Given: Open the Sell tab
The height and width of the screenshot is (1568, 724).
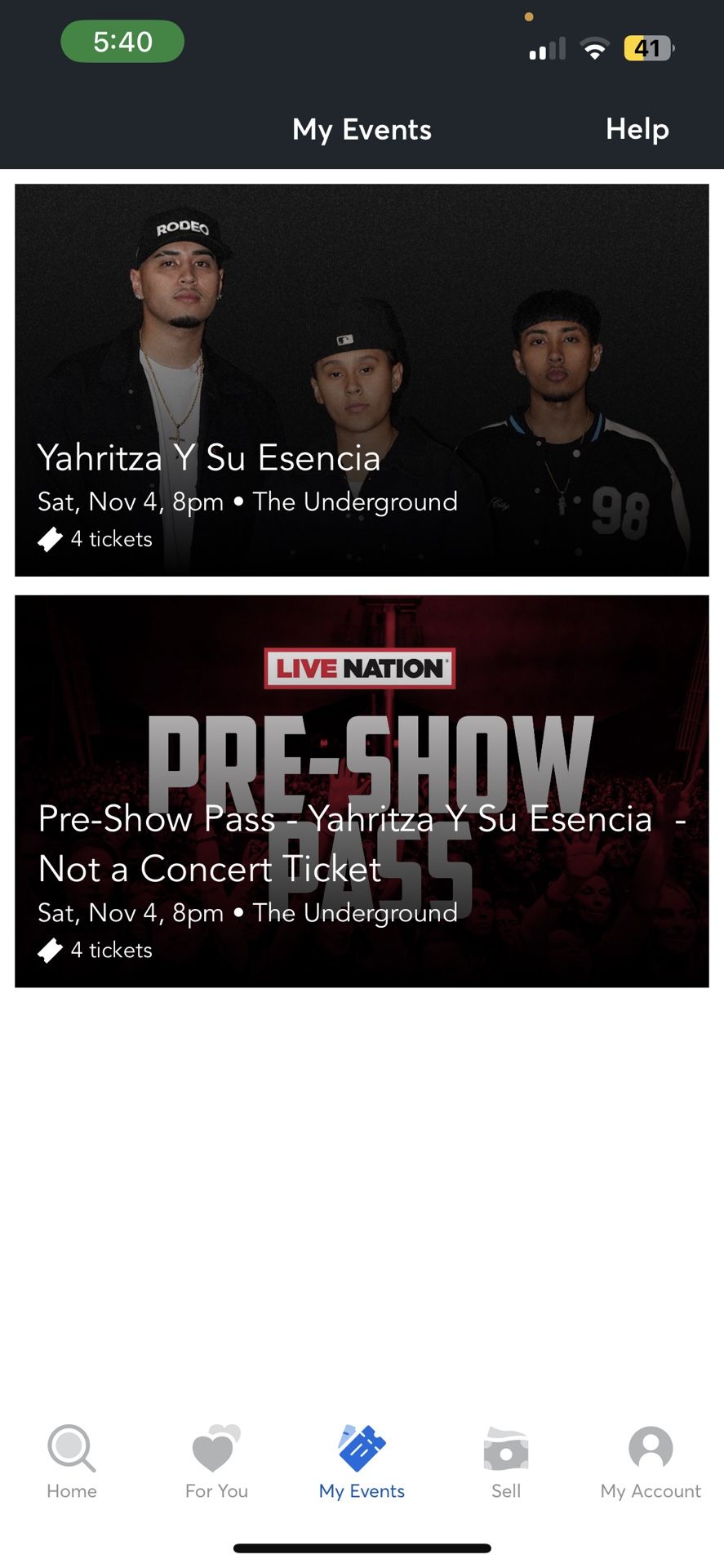Looking at the screenshot, I should [x=506, y=1463].
